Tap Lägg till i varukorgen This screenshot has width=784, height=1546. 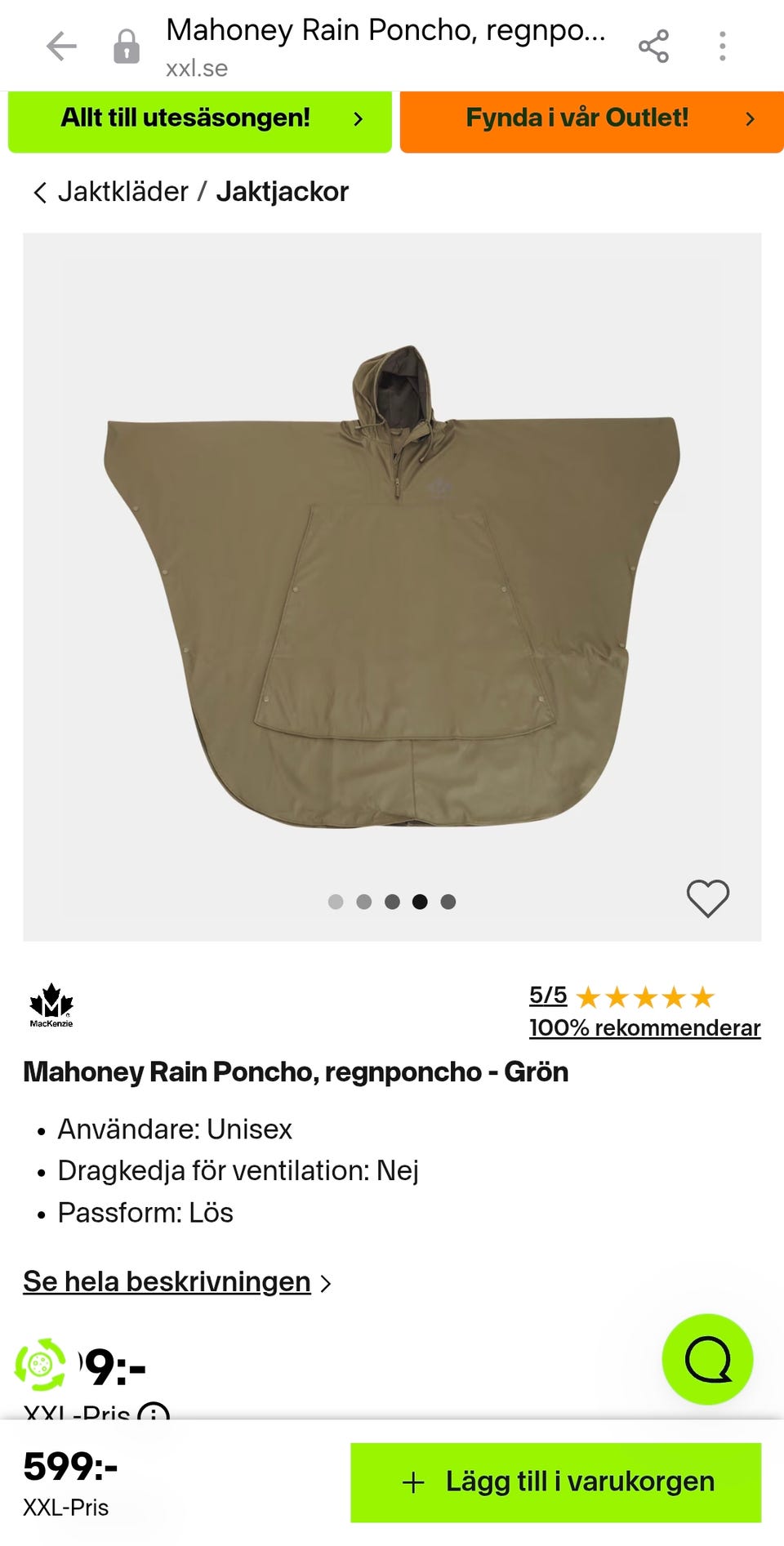pos(556,1482)
